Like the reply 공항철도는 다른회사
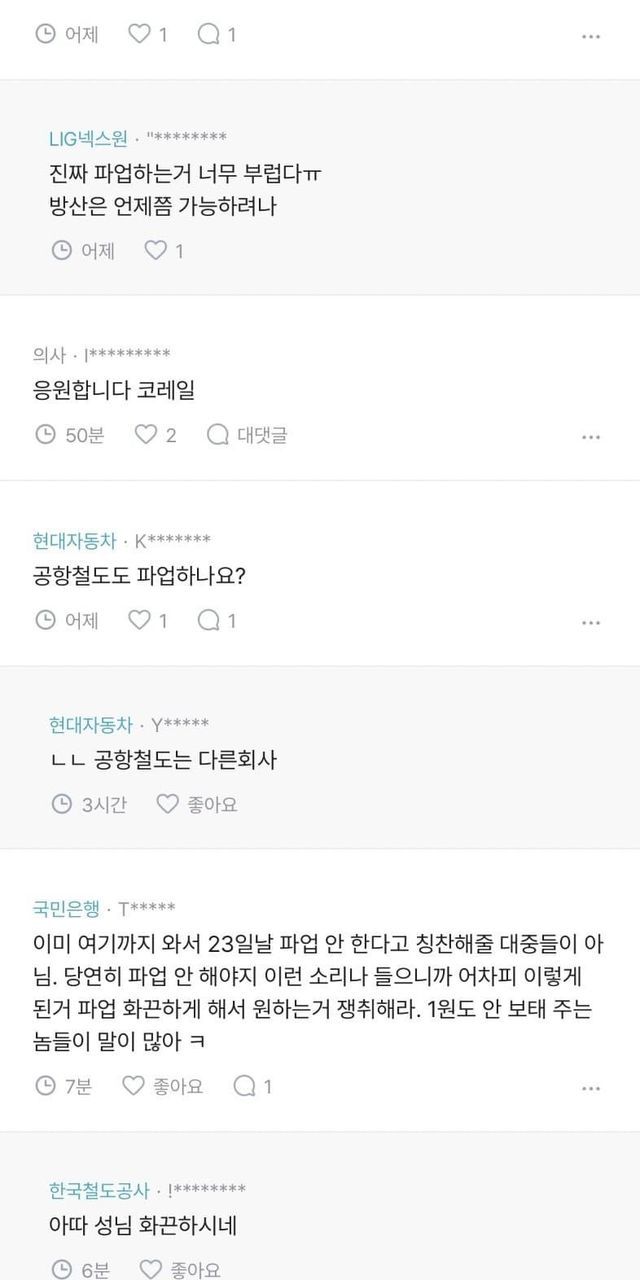This screenshot has height=1280, width=640. 197,804
